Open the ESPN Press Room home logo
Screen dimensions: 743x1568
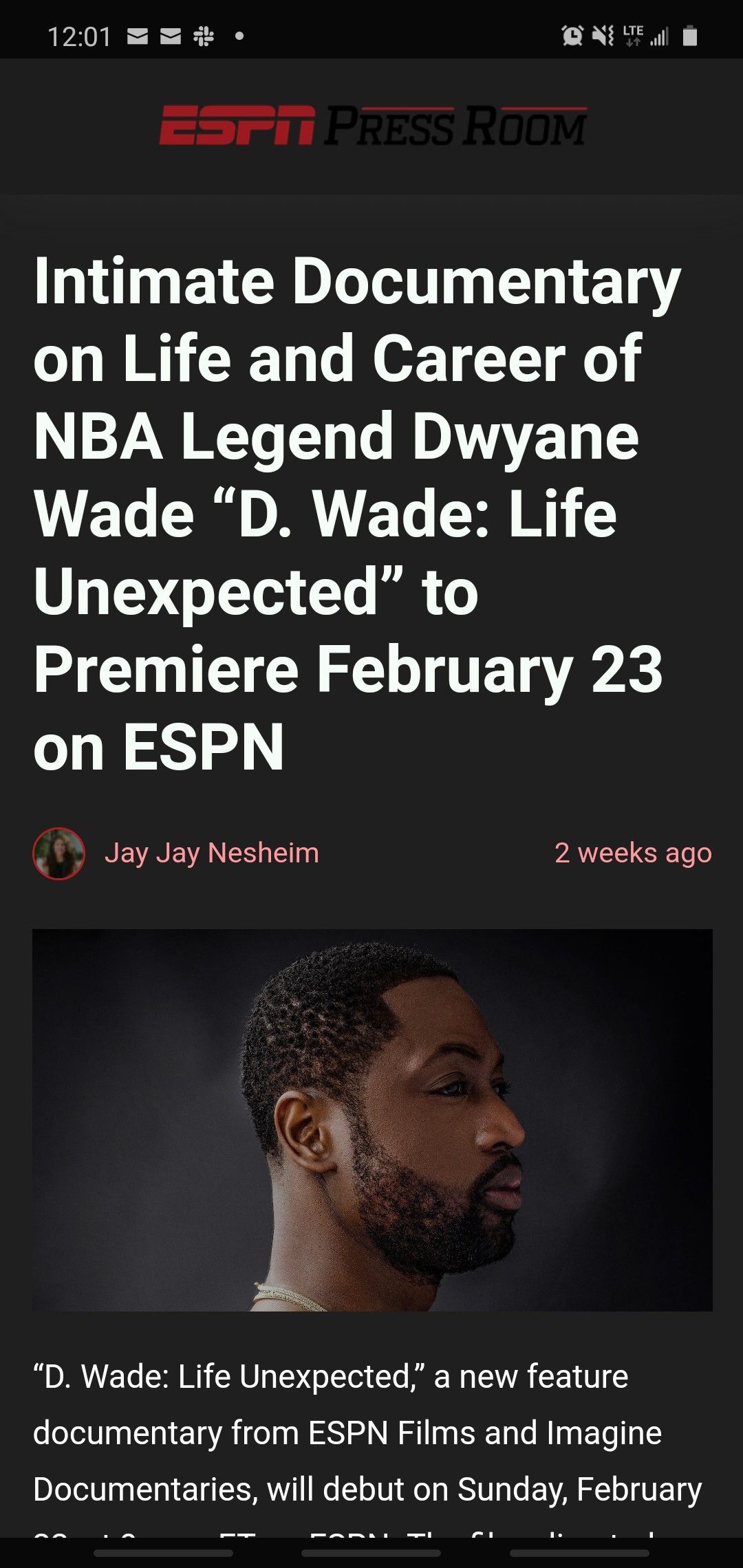point(372,126)
